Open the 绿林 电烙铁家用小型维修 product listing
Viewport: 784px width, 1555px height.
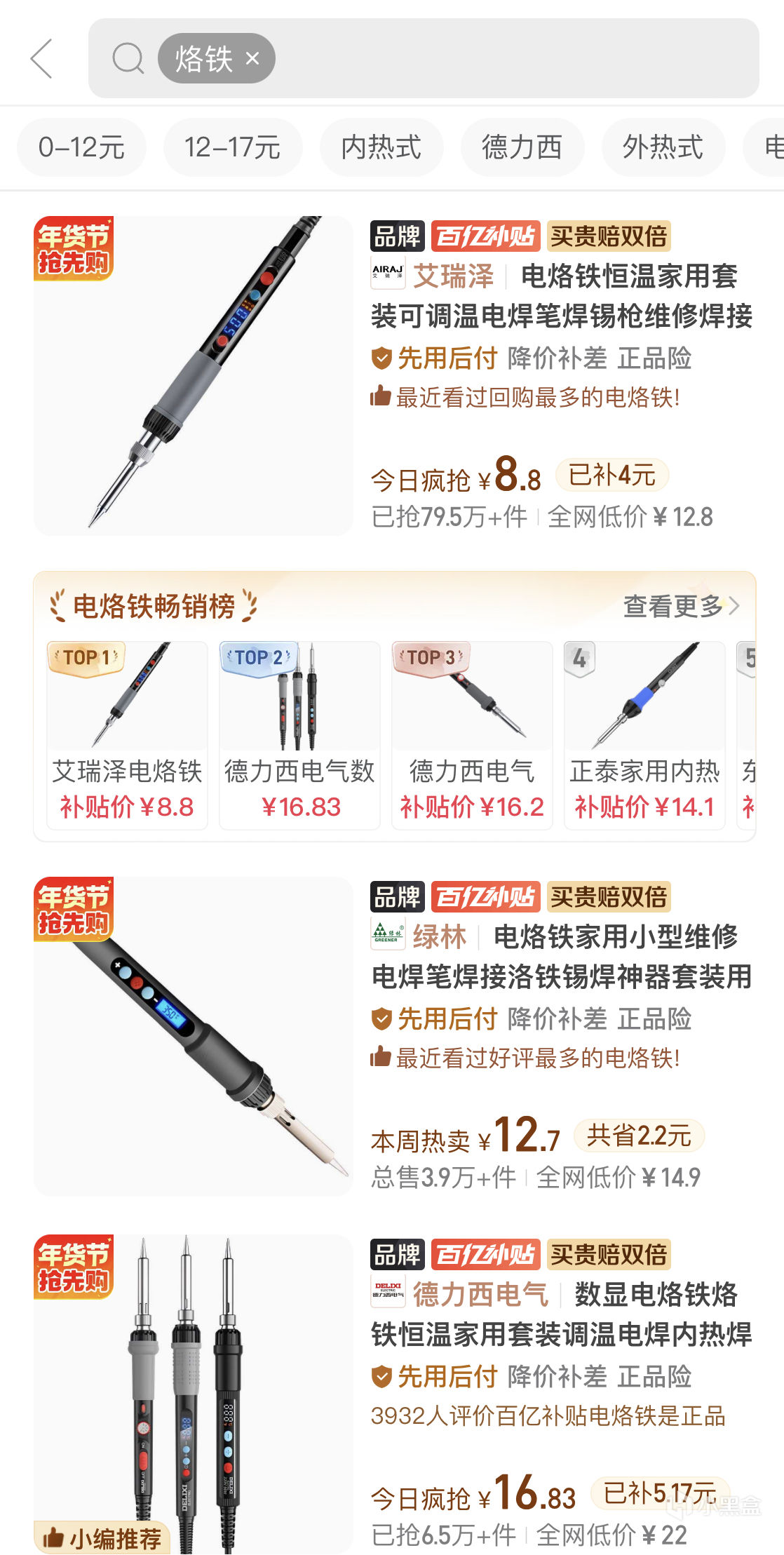[x=561, y=957]
